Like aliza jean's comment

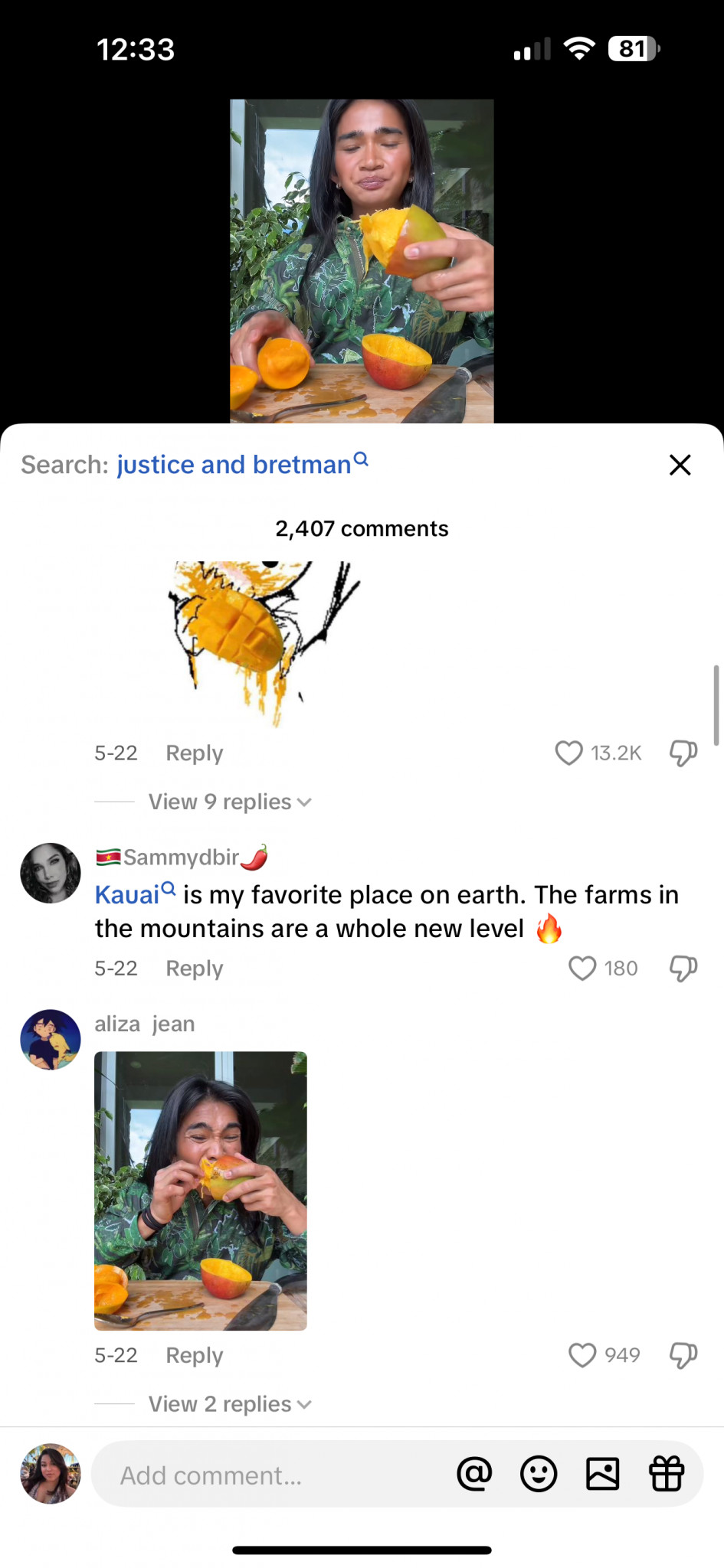[x=582, y=1355]
